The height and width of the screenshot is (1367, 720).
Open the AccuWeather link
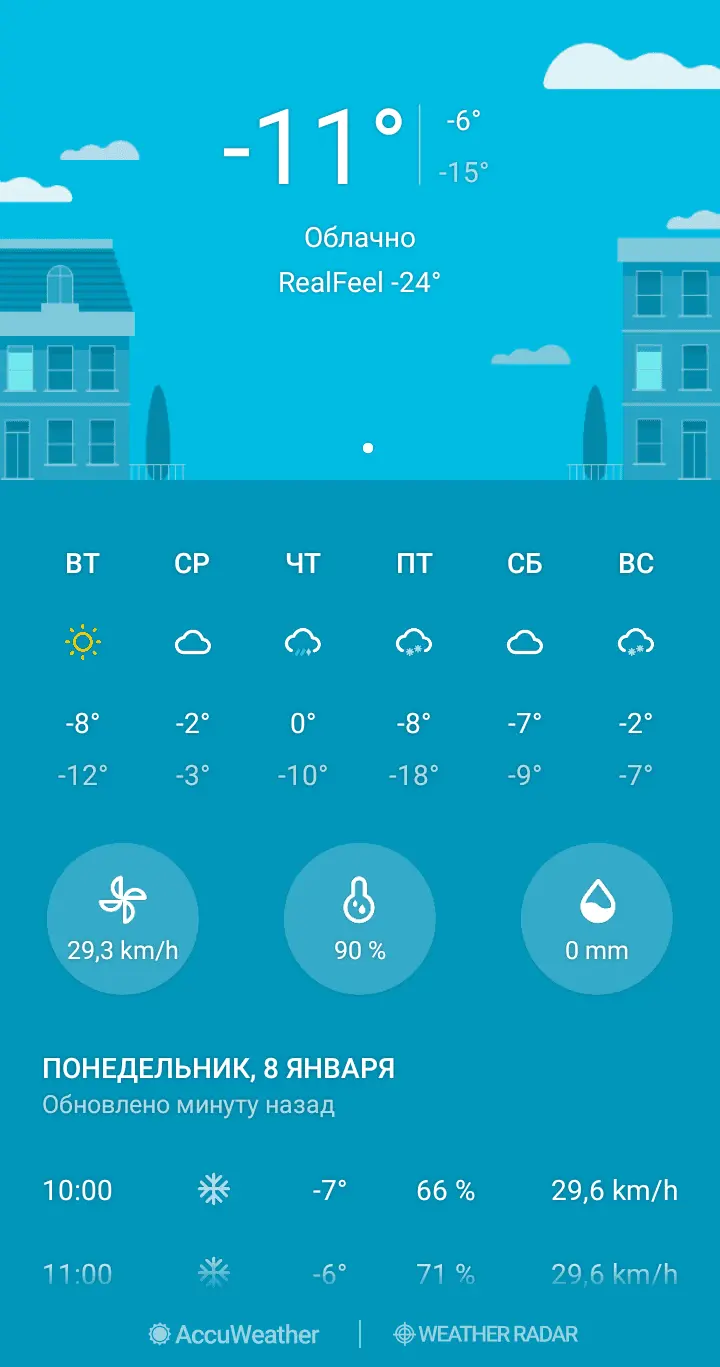pyautogui.click(x=233, y=1333)
